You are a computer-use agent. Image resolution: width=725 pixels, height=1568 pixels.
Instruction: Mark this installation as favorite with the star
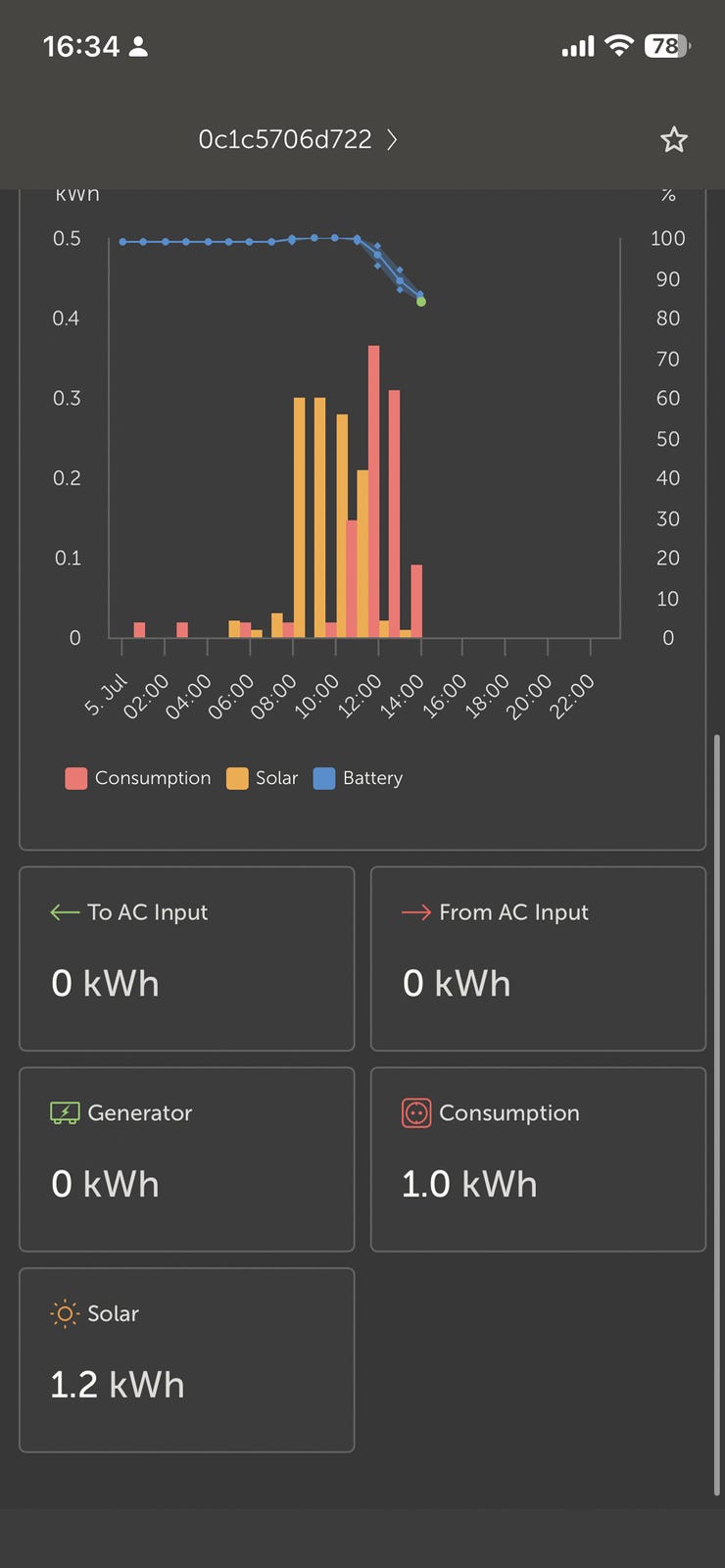(x=674, y=139)
